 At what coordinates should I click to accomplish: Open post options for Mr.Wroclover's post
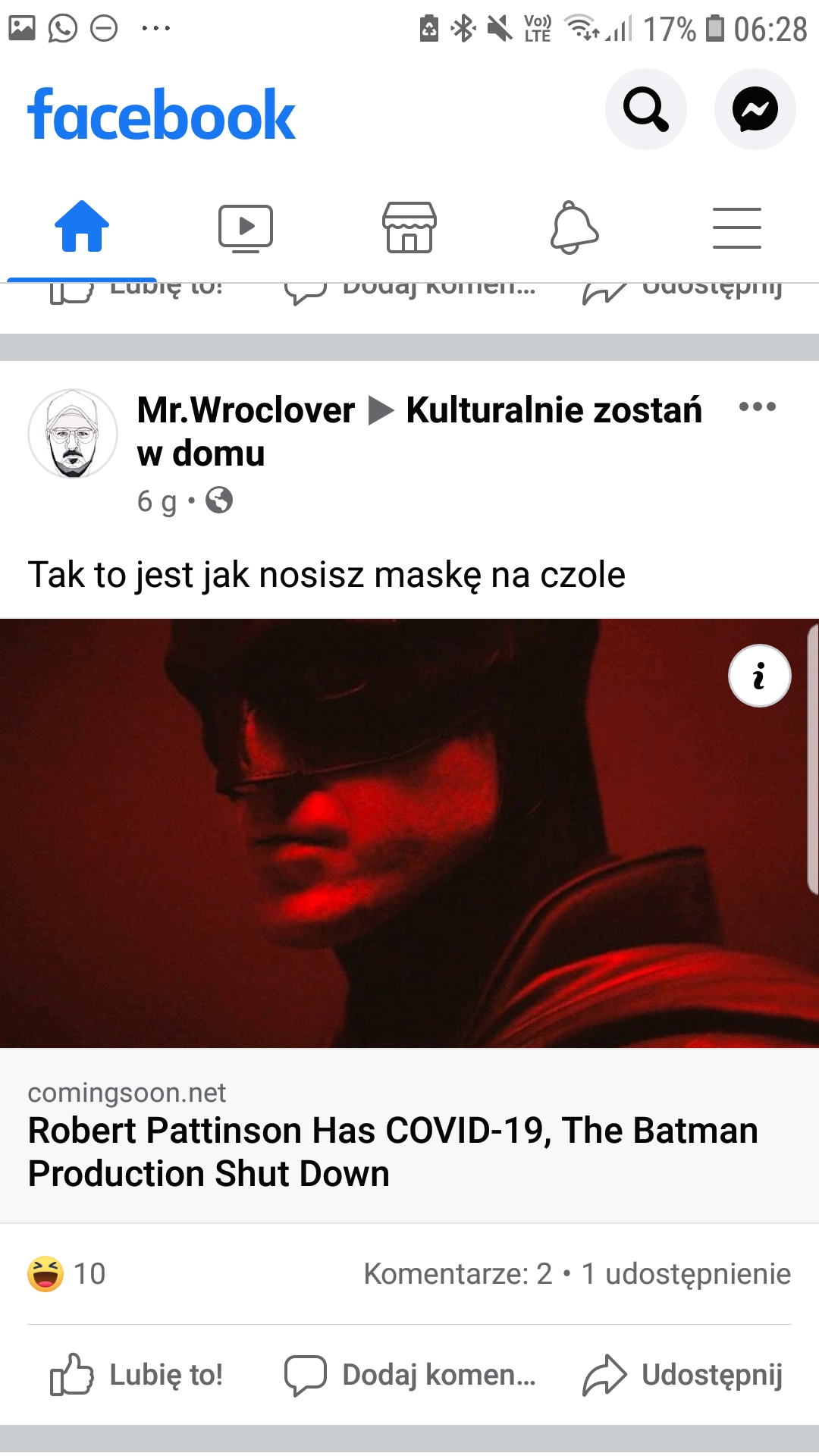758,406
